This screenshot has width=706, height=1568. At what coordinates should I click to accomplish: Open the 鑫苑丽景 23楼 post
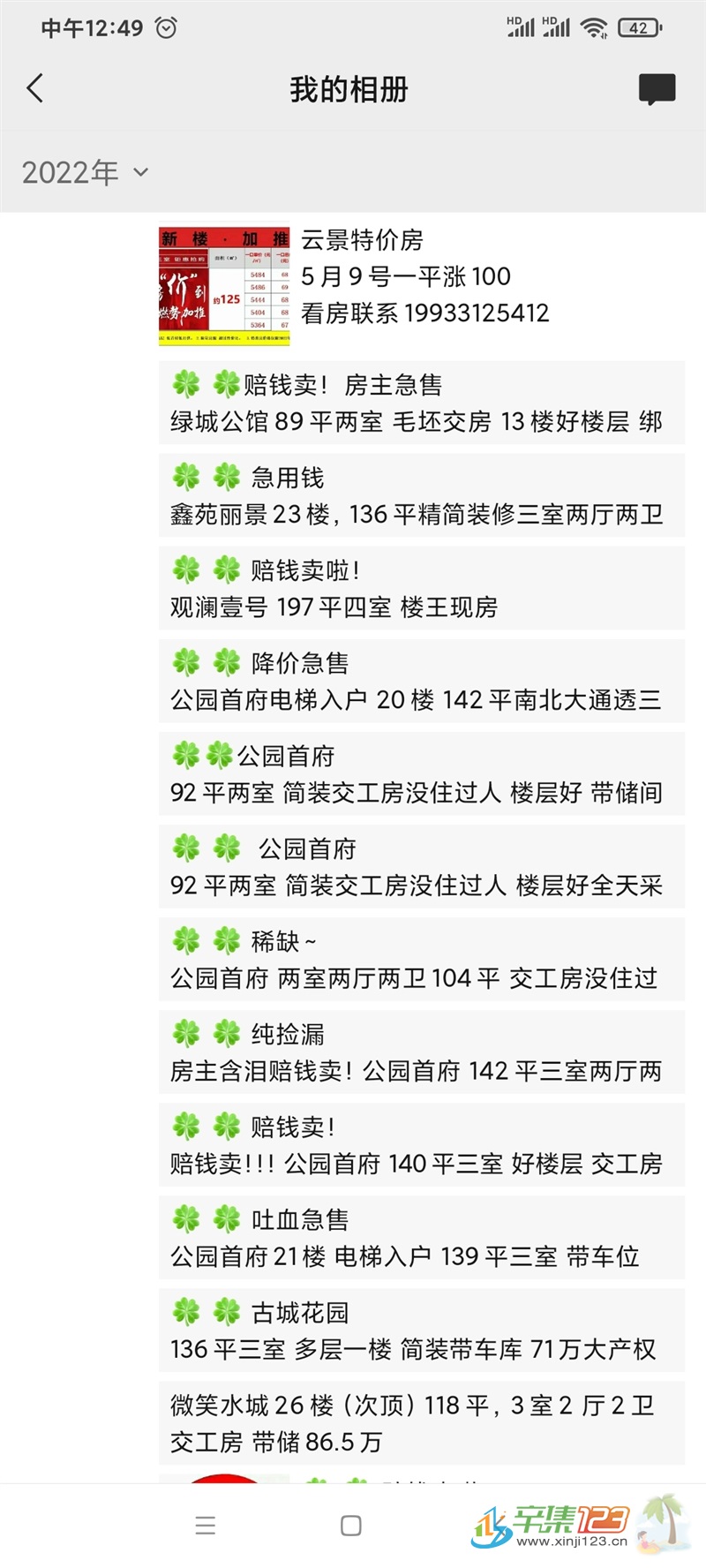click(422, 495)
